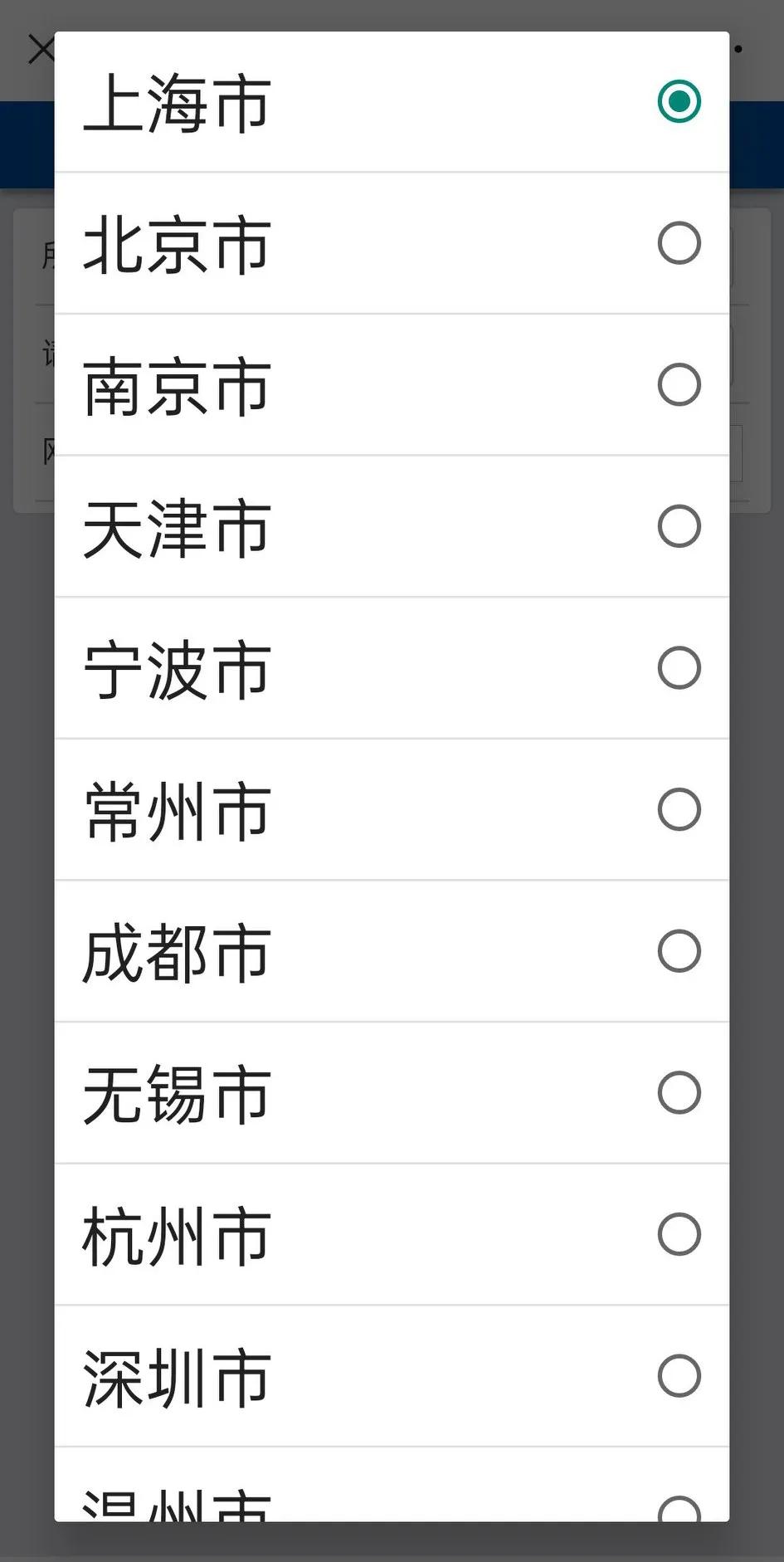Select the 常州市 radio button

679,808
